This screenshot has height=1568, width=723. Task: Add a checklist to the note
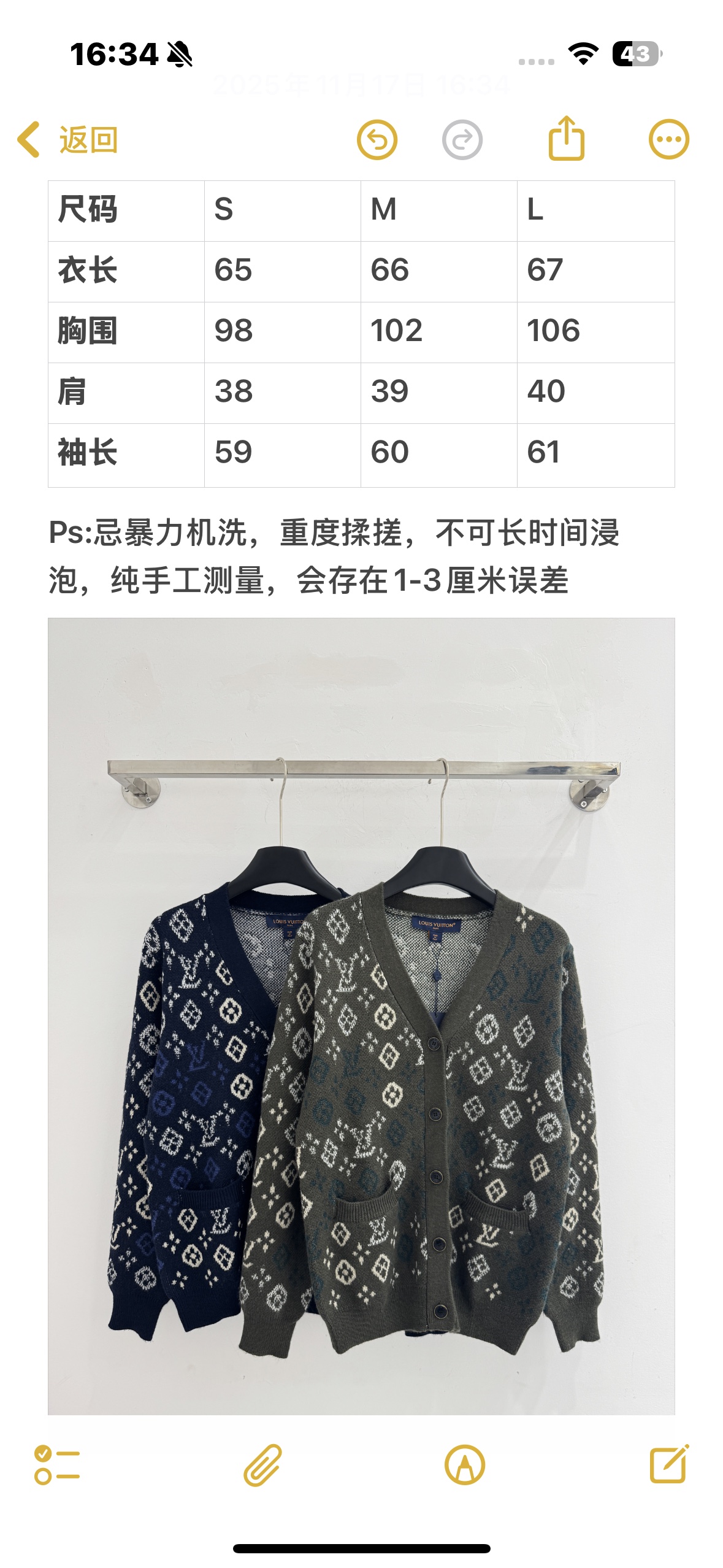(57, 1465)
